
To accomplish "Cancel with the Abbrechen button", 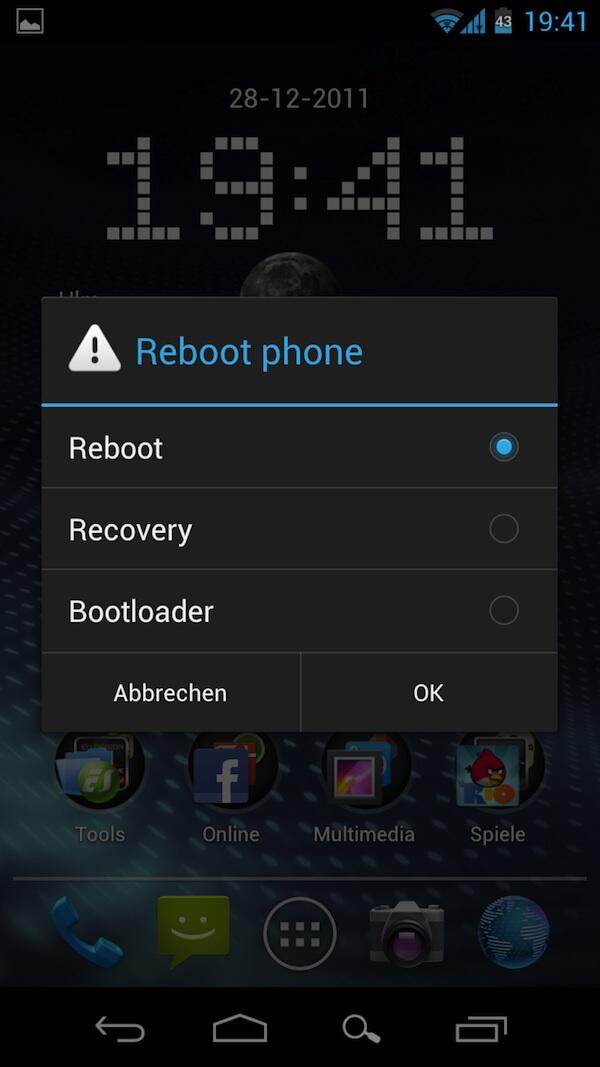I will pos(171,693).
